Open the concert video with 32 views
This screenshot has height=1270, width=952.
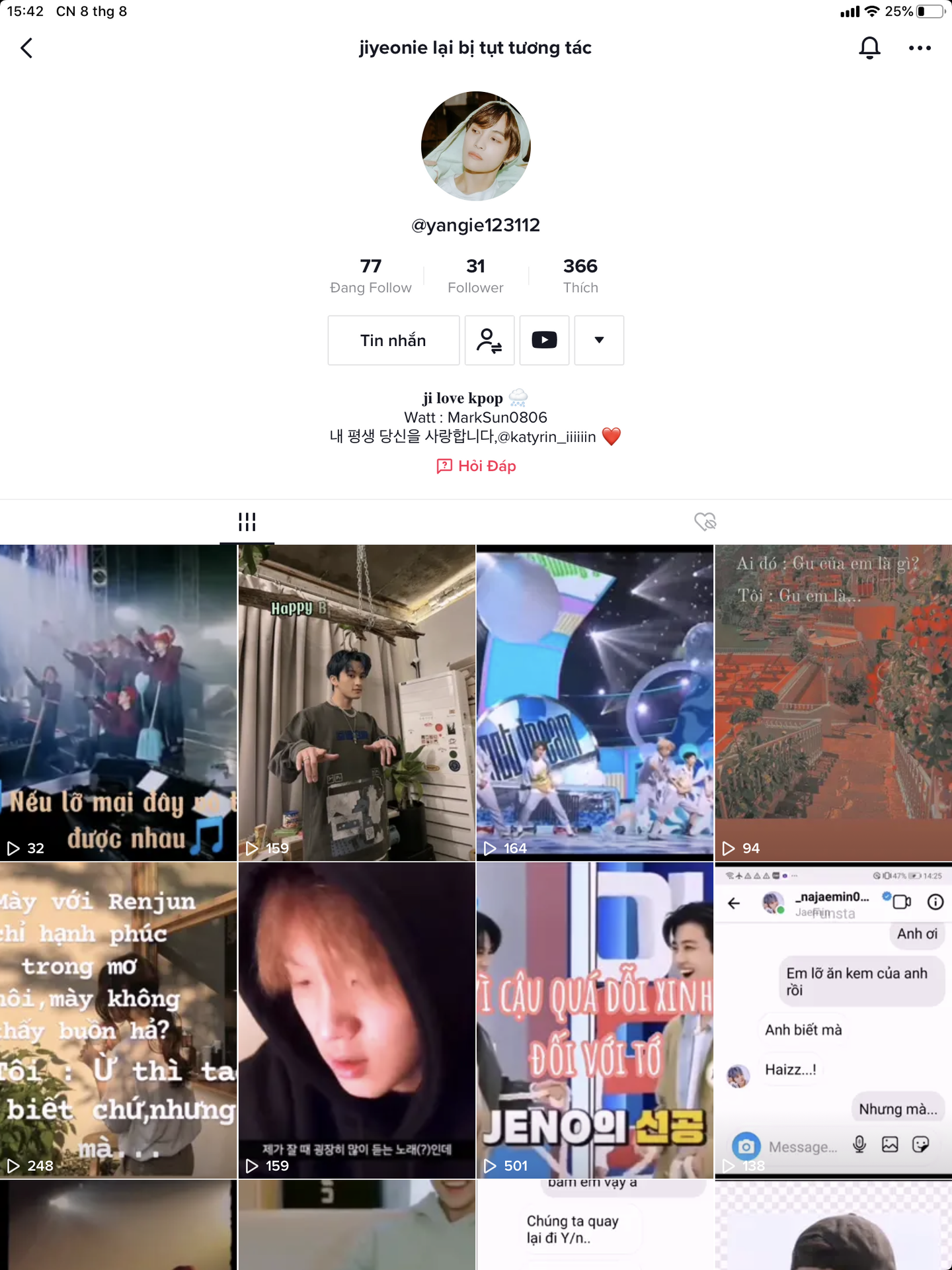pos(118,702)
